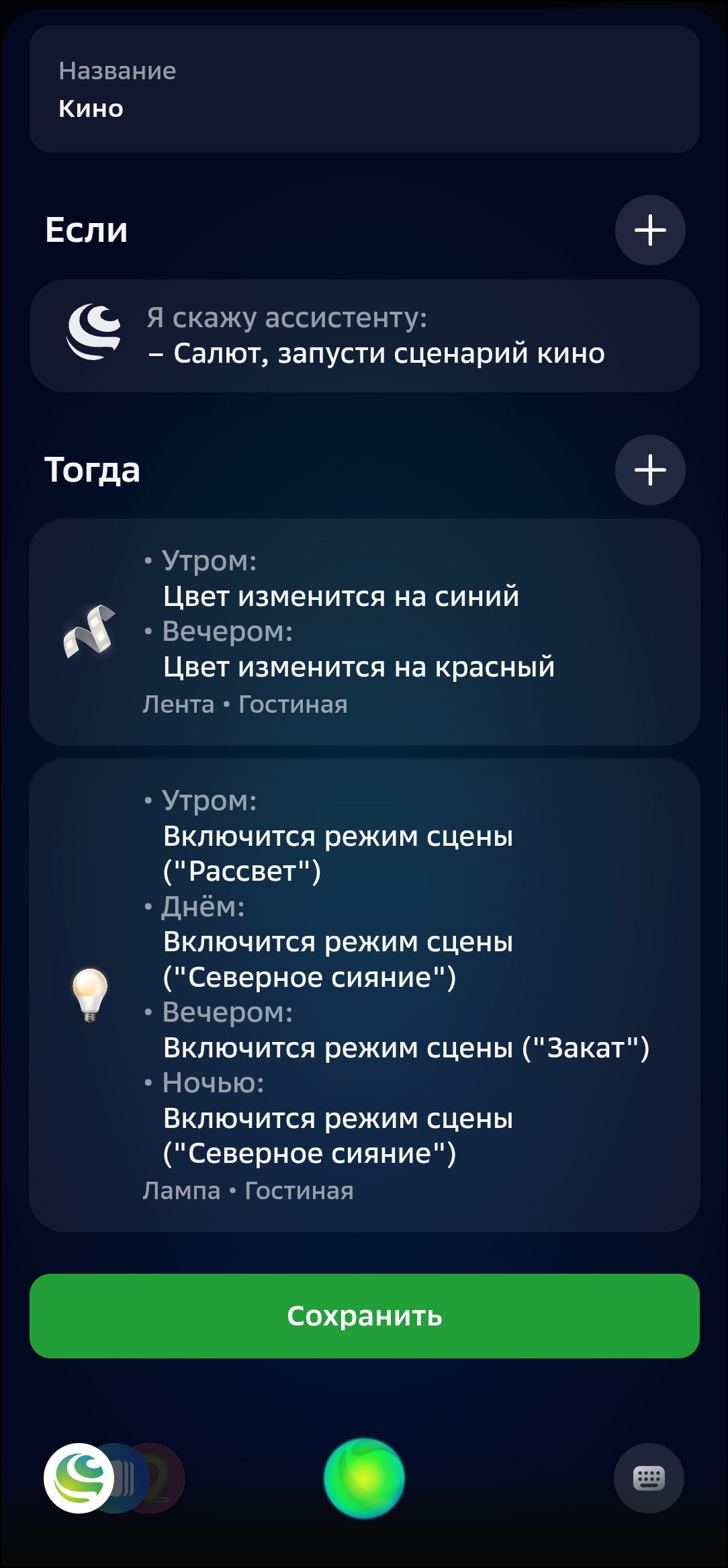
Task: Open the «Лента • Гостиная» action card
Action: [x=364, y=632]
